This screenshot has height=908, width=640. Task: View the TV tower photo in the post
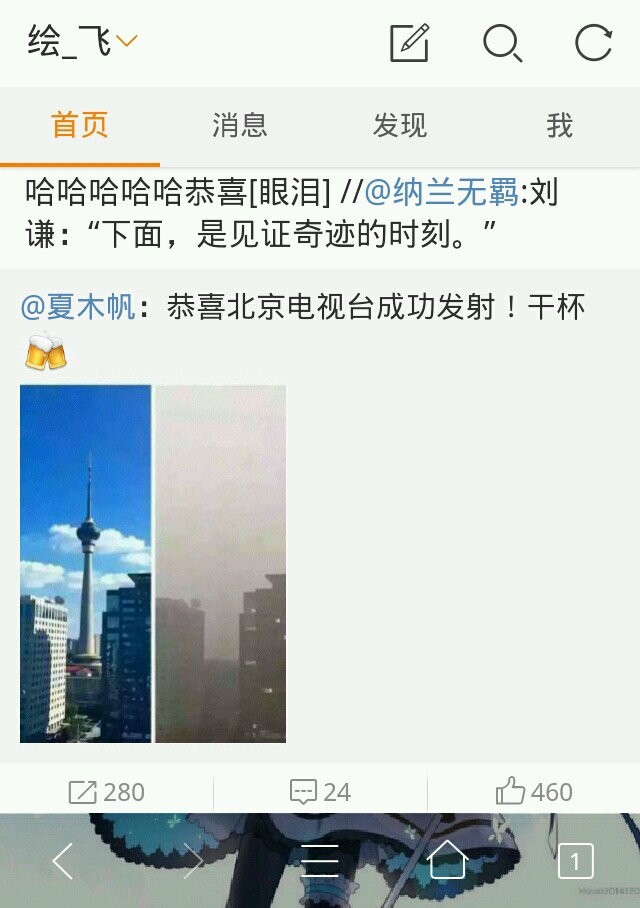click(153, 563)
